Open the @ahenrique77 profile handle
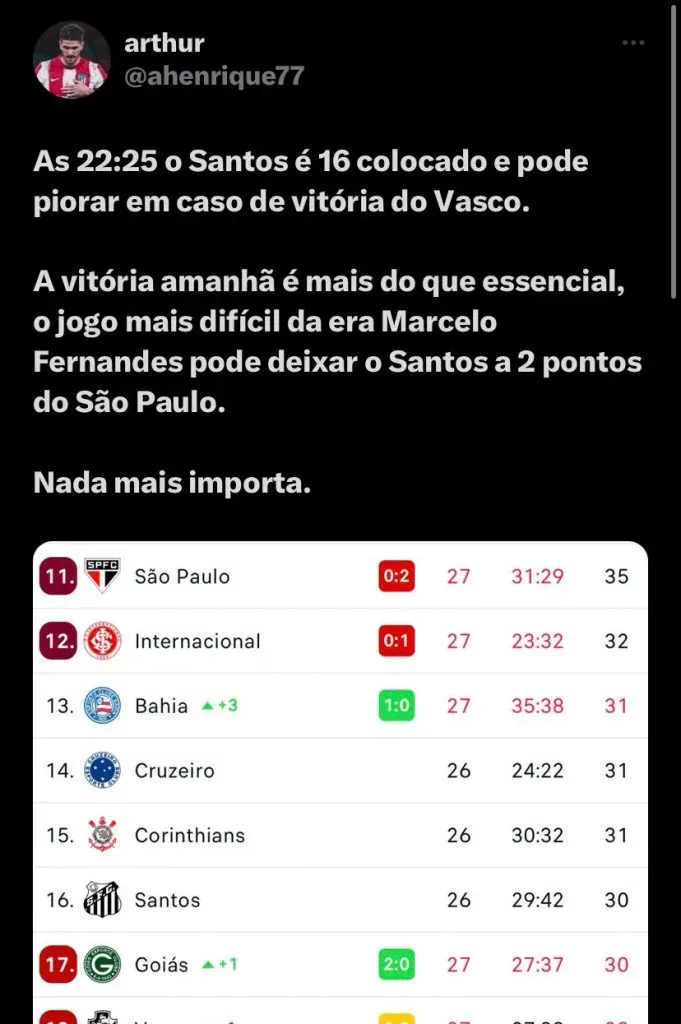 pos(213,76)
